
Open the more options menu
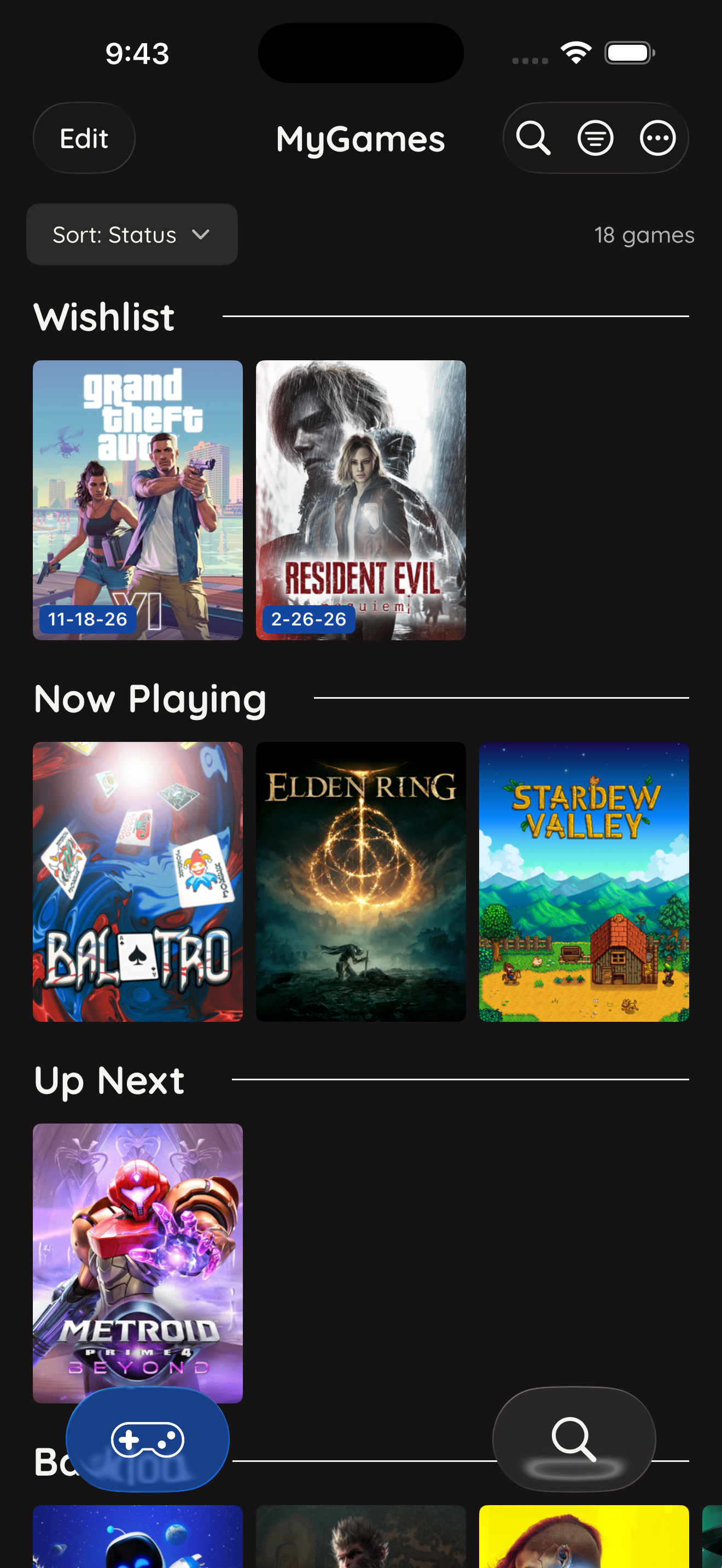657,138
